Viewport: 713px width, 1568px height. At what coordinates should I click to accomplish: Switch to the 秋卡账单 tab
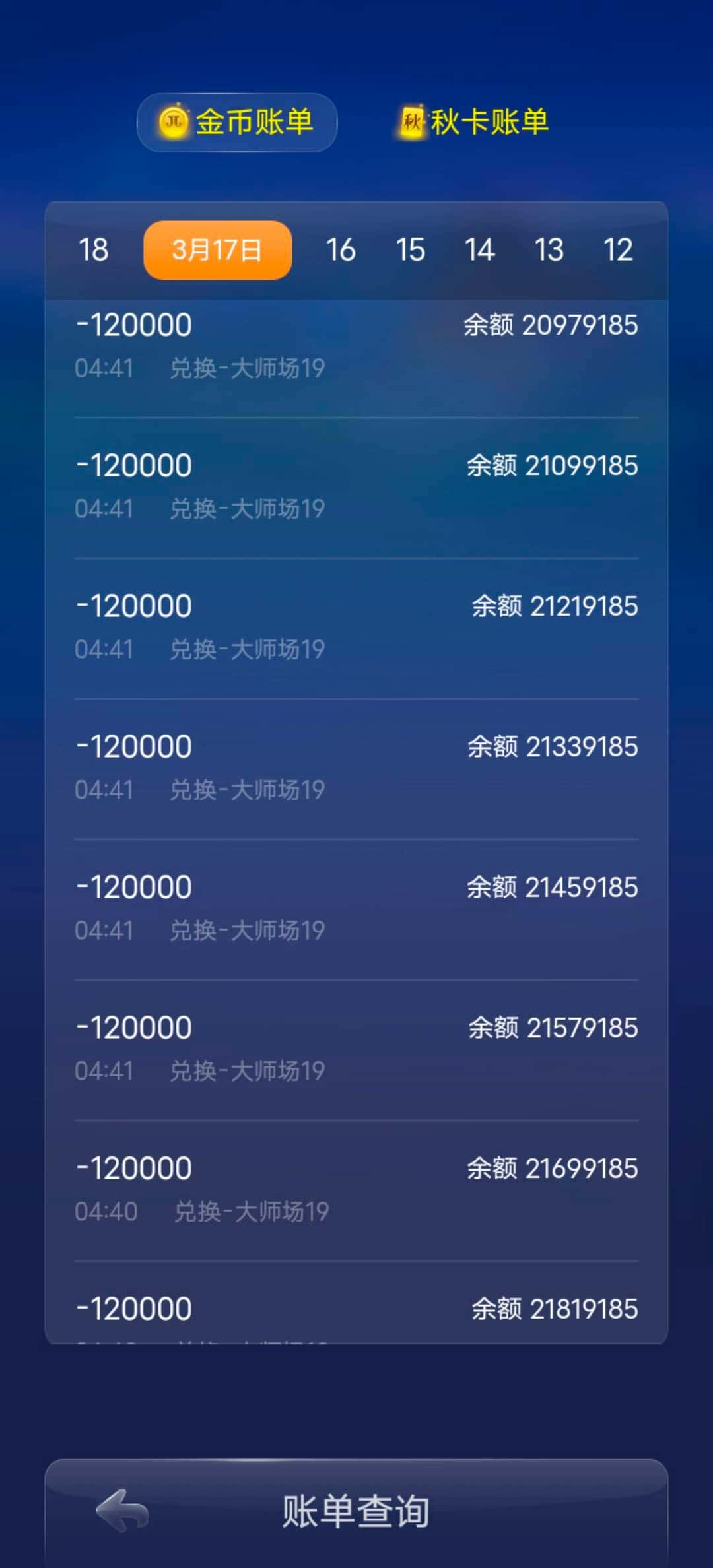[489, 121]
